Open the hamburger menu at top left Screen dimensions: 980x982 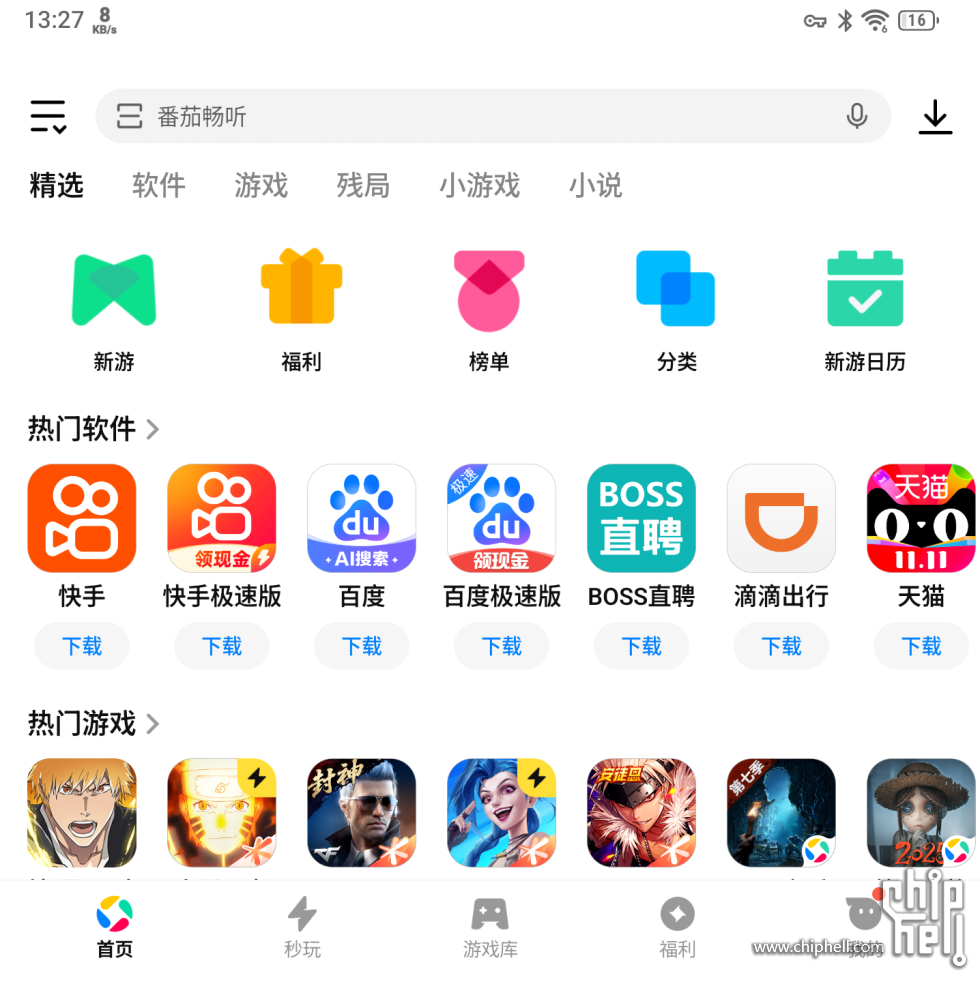[x=48, y=116]
